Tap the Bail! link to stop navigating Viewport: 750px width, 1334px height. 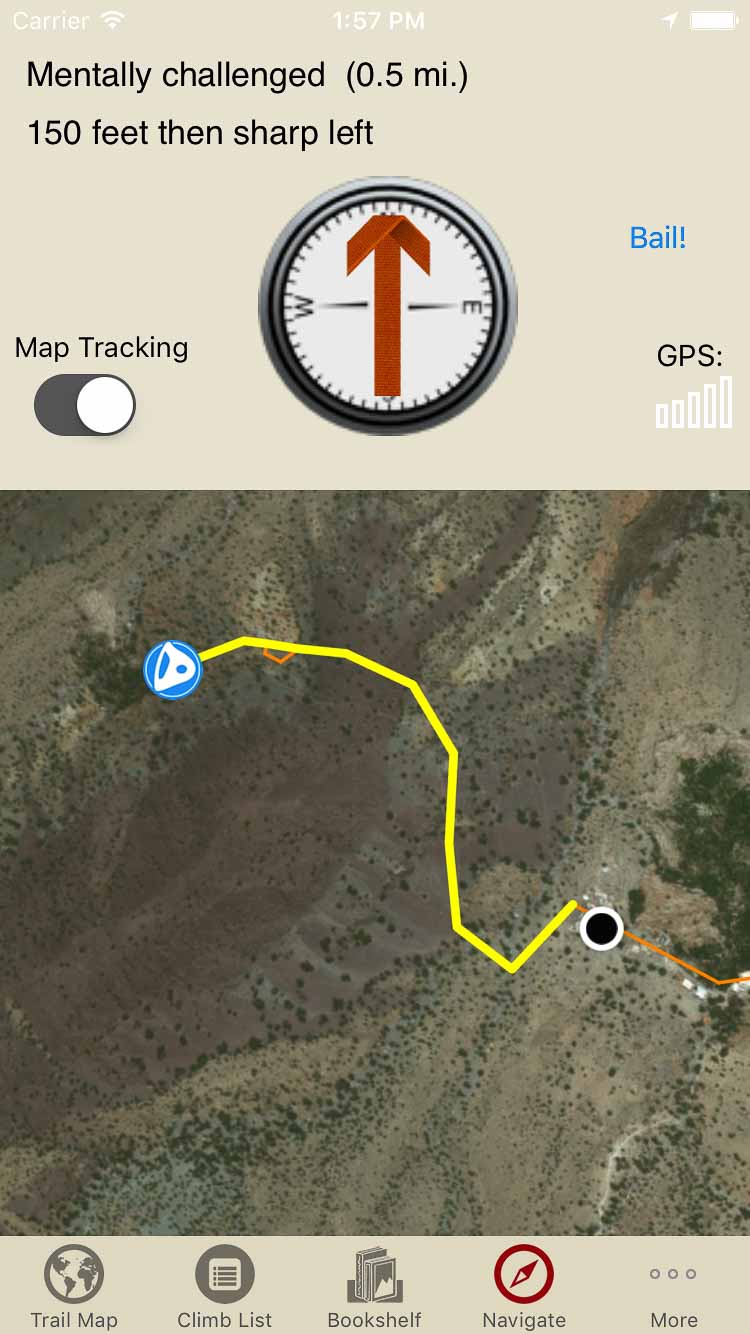point(658,238)
